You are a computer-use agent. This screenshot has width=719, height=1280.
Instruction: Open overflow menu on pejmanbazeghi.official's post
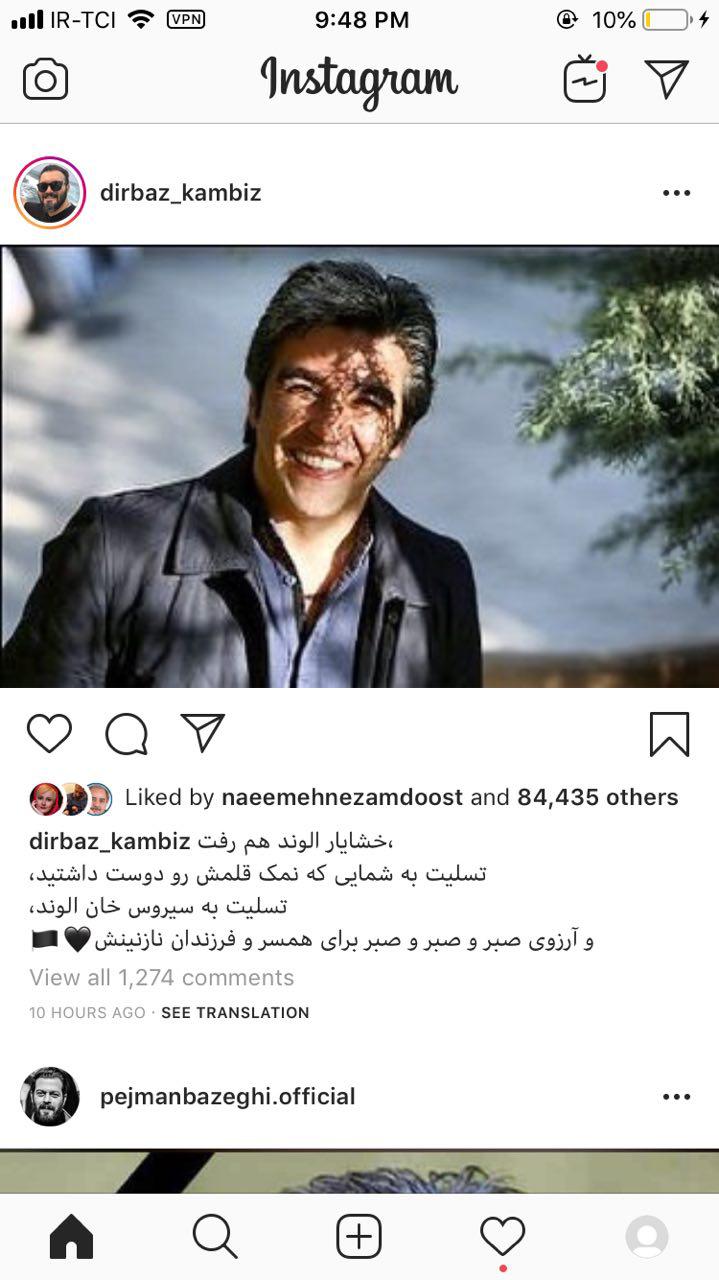676,1096
